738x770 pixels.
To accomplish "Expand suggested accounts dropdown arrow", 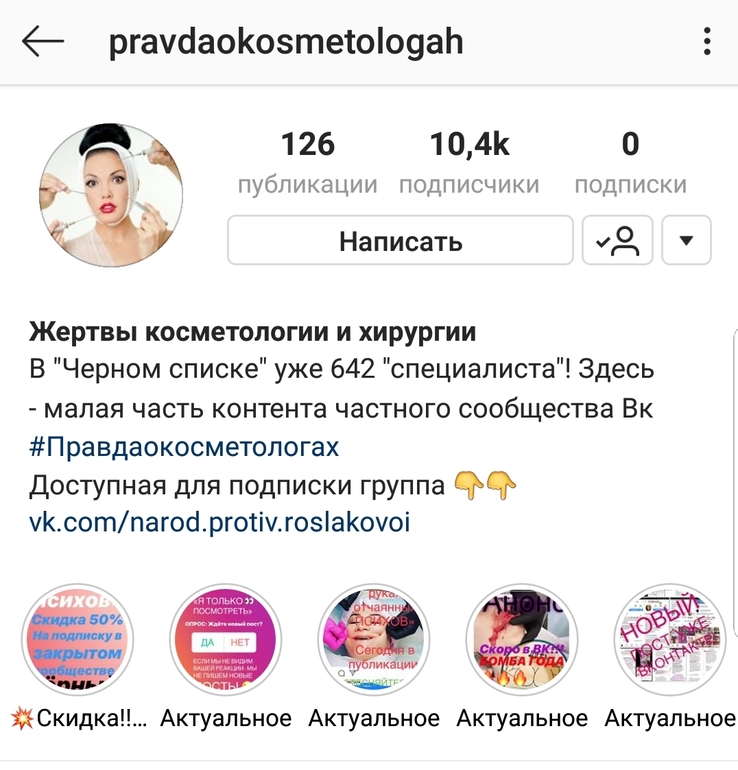I will tap(686, 241).
